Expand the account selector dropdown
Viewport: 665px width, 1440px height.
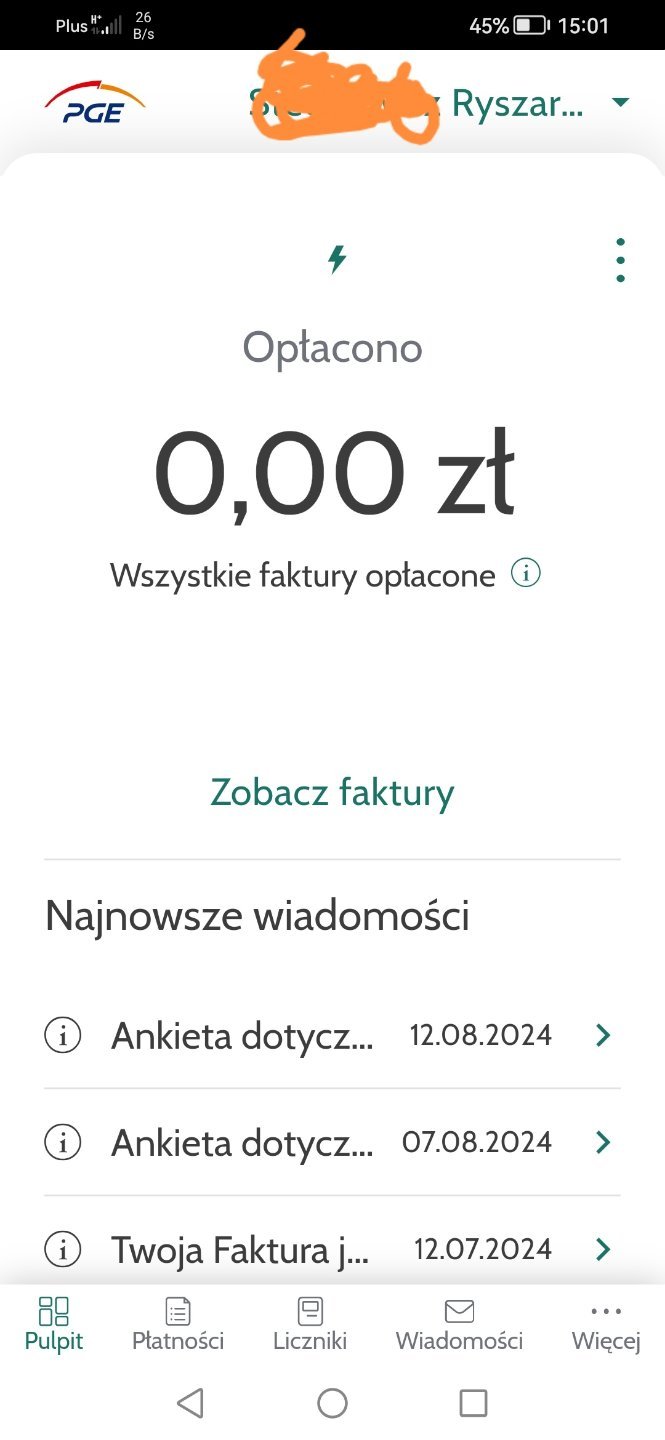pyautogui.click(x=619, y=102)
